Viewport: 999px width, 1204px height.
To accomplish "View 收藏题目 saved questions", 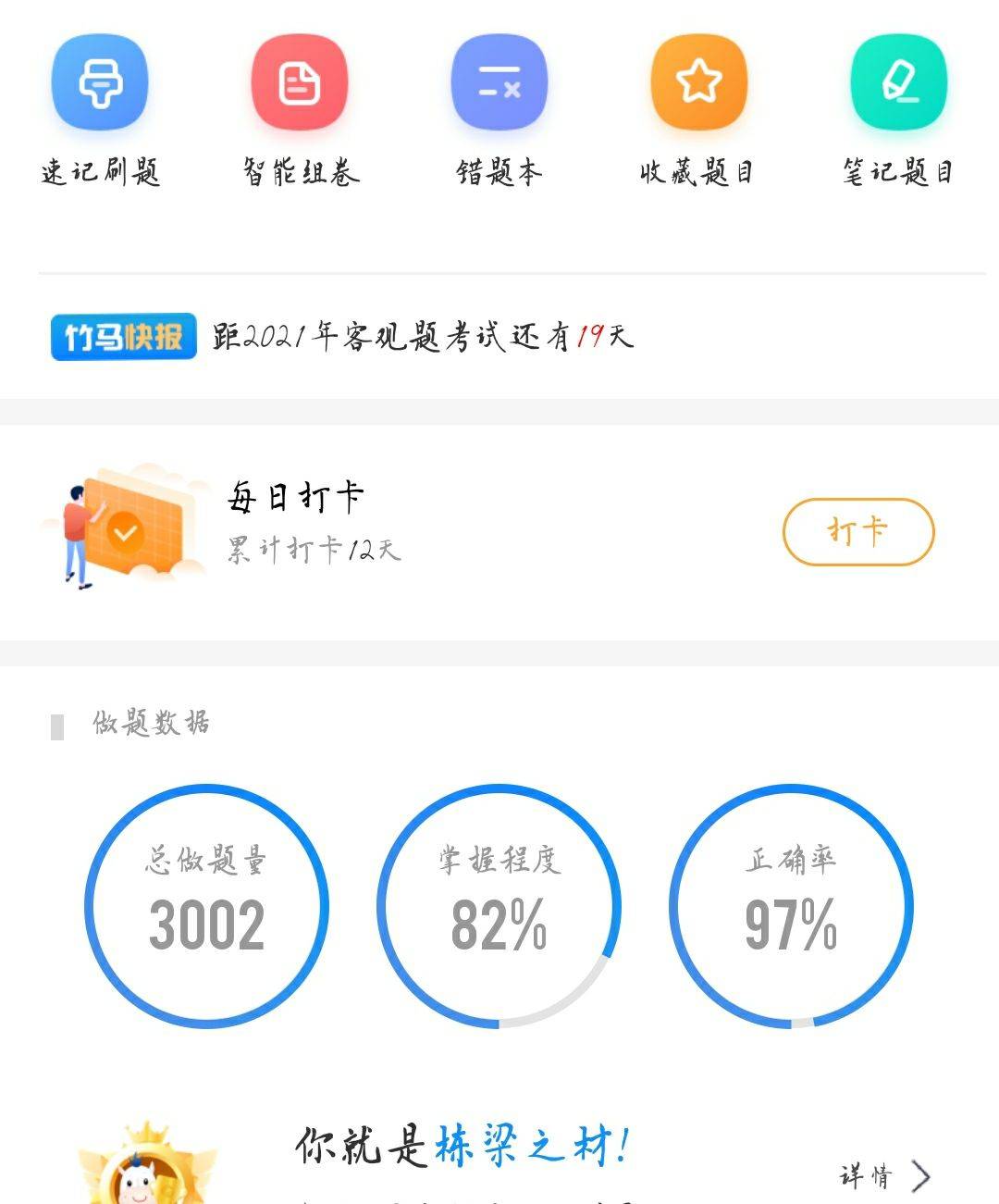I will [x=698, y=85].
